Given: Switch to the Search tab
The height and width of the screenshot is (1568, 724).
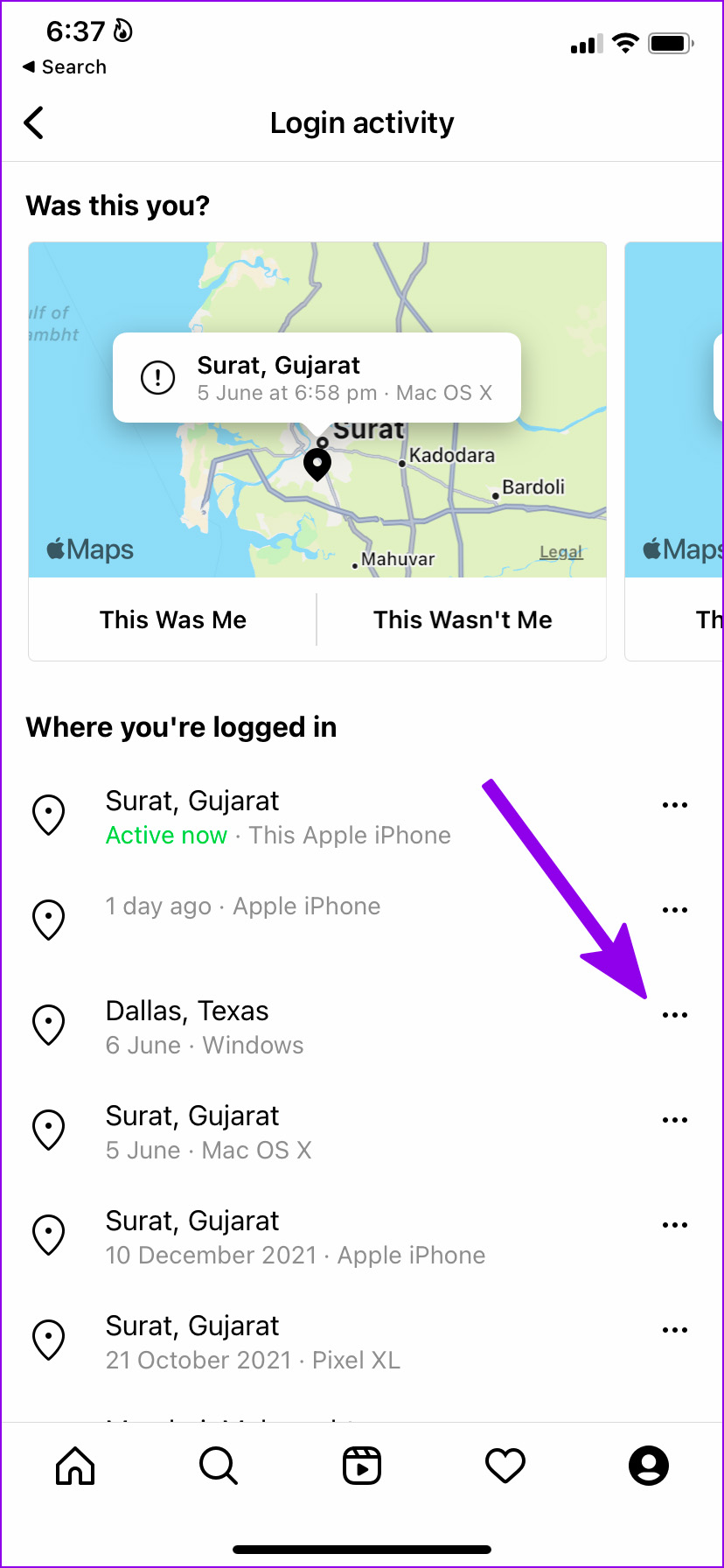Looking at the screenshot, I should coord(219,1465).
